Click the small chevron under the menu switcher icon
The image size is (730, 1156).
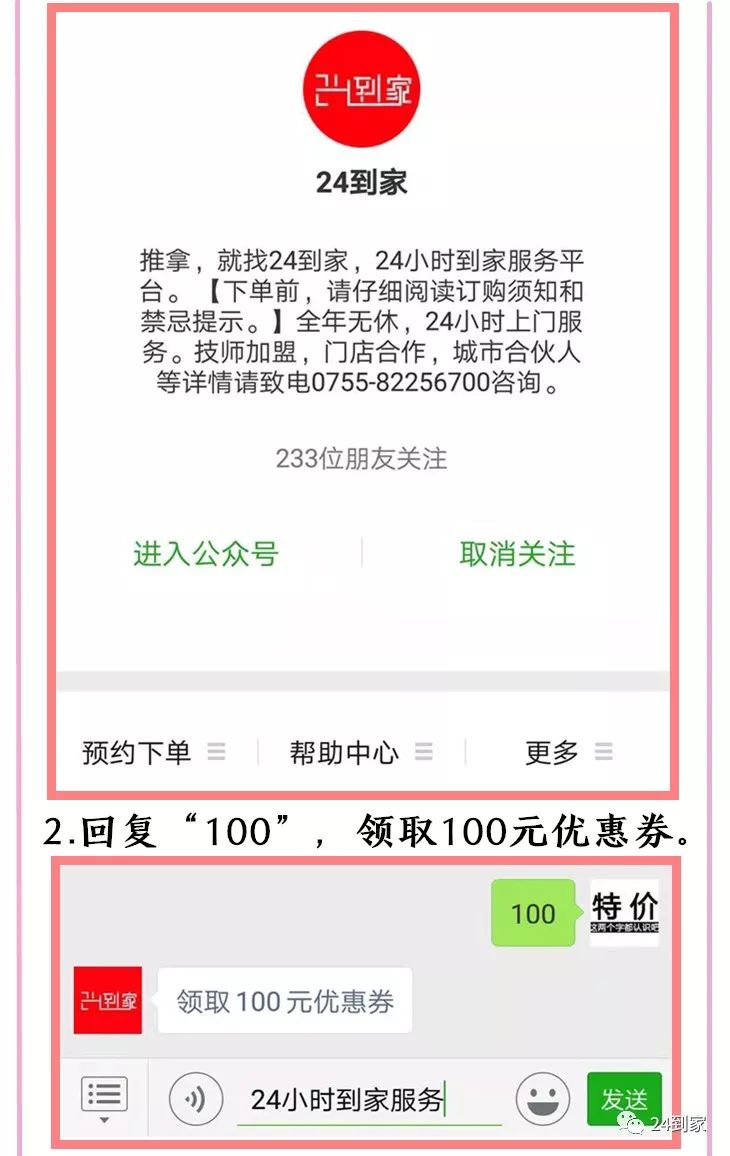pyautogui.click(x=104, y=1118)
